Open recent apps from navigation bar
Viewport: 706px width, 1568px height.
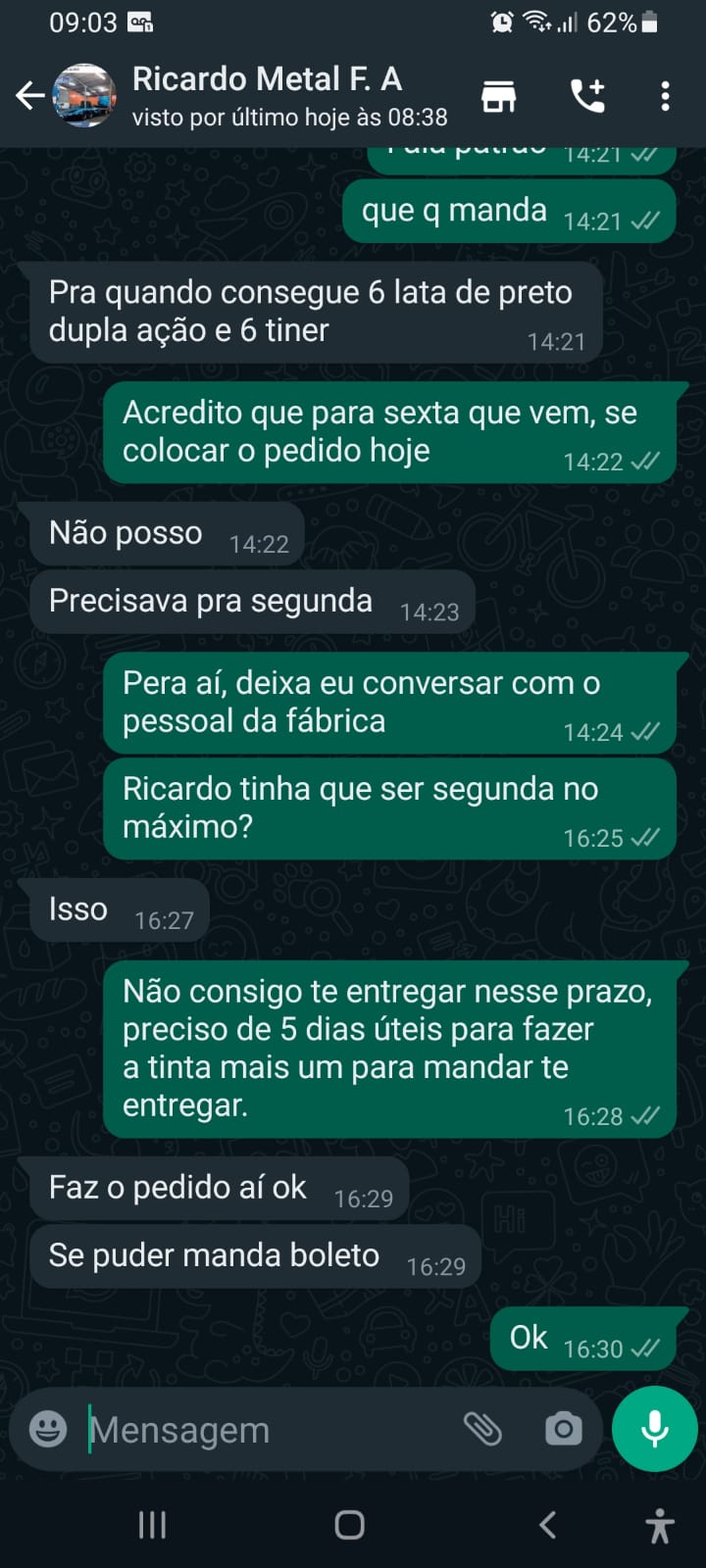coord(152,1525)
